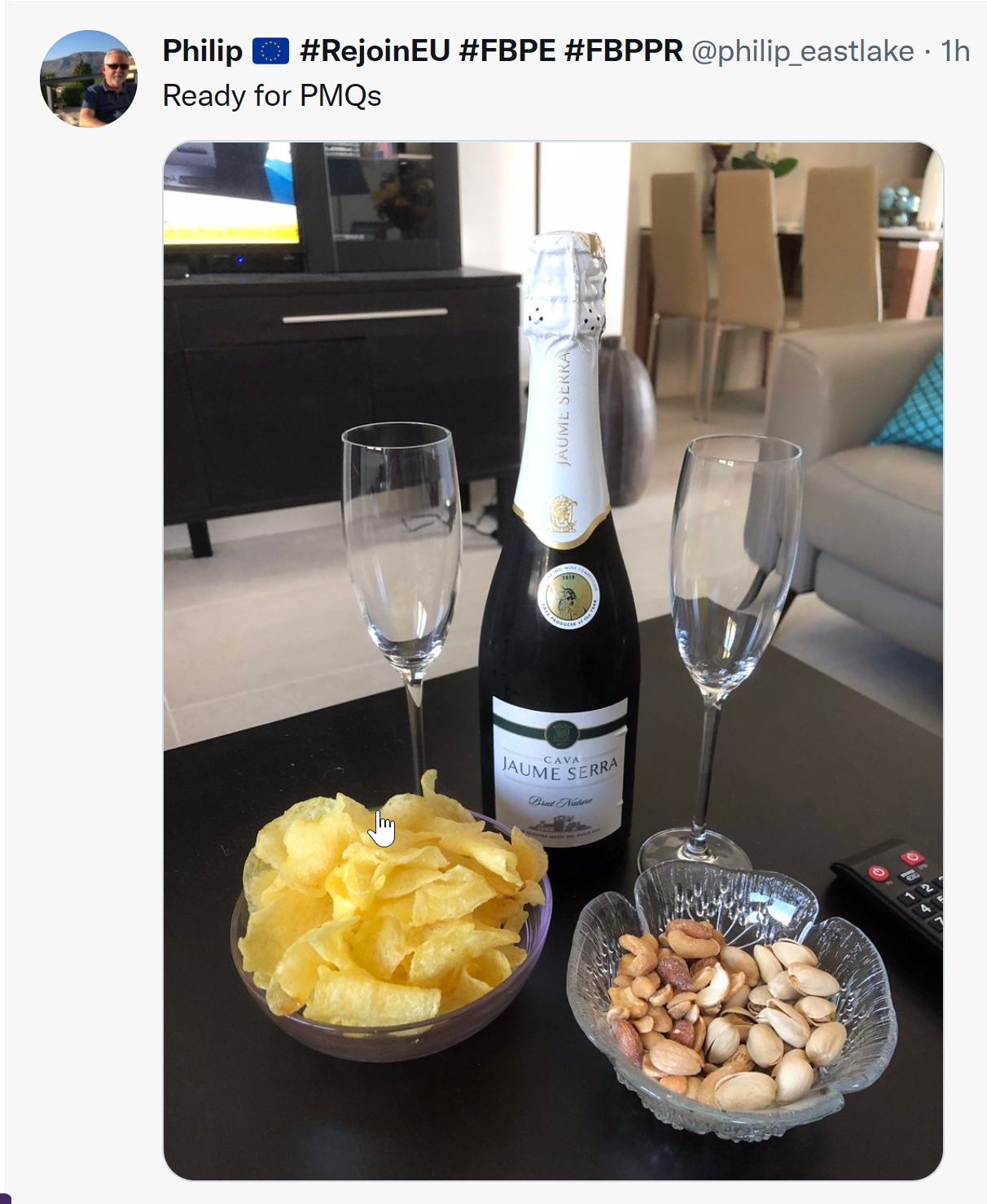Open Philip's profile picture avatar
This screenshot has height=1204, width=987.
88,79
